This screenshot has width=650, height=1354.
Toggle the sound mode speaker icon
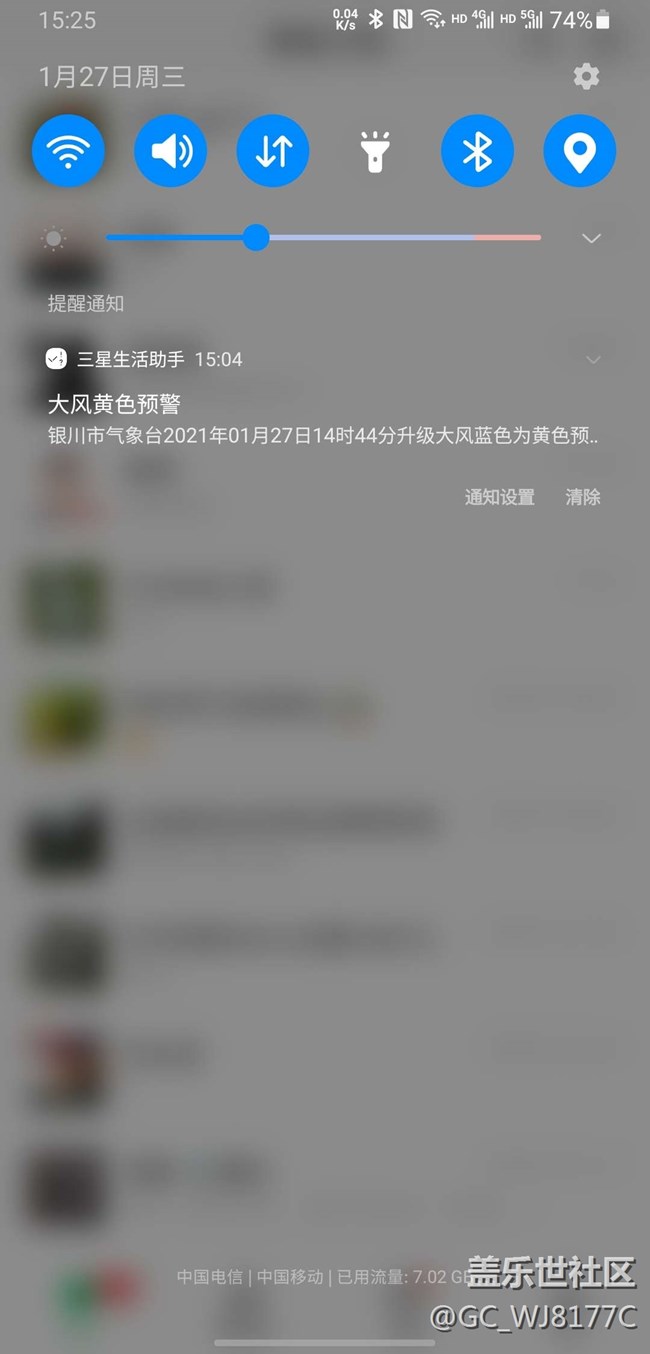[x=171, y=152]
